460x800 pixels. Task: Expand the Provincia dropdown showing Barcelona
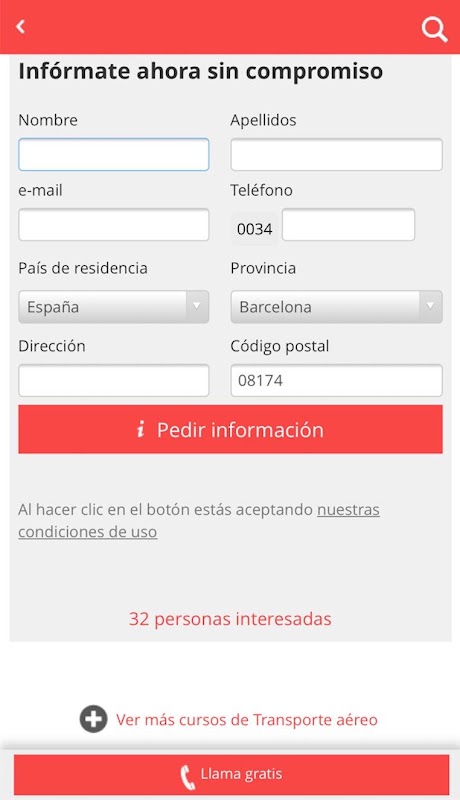336,307
